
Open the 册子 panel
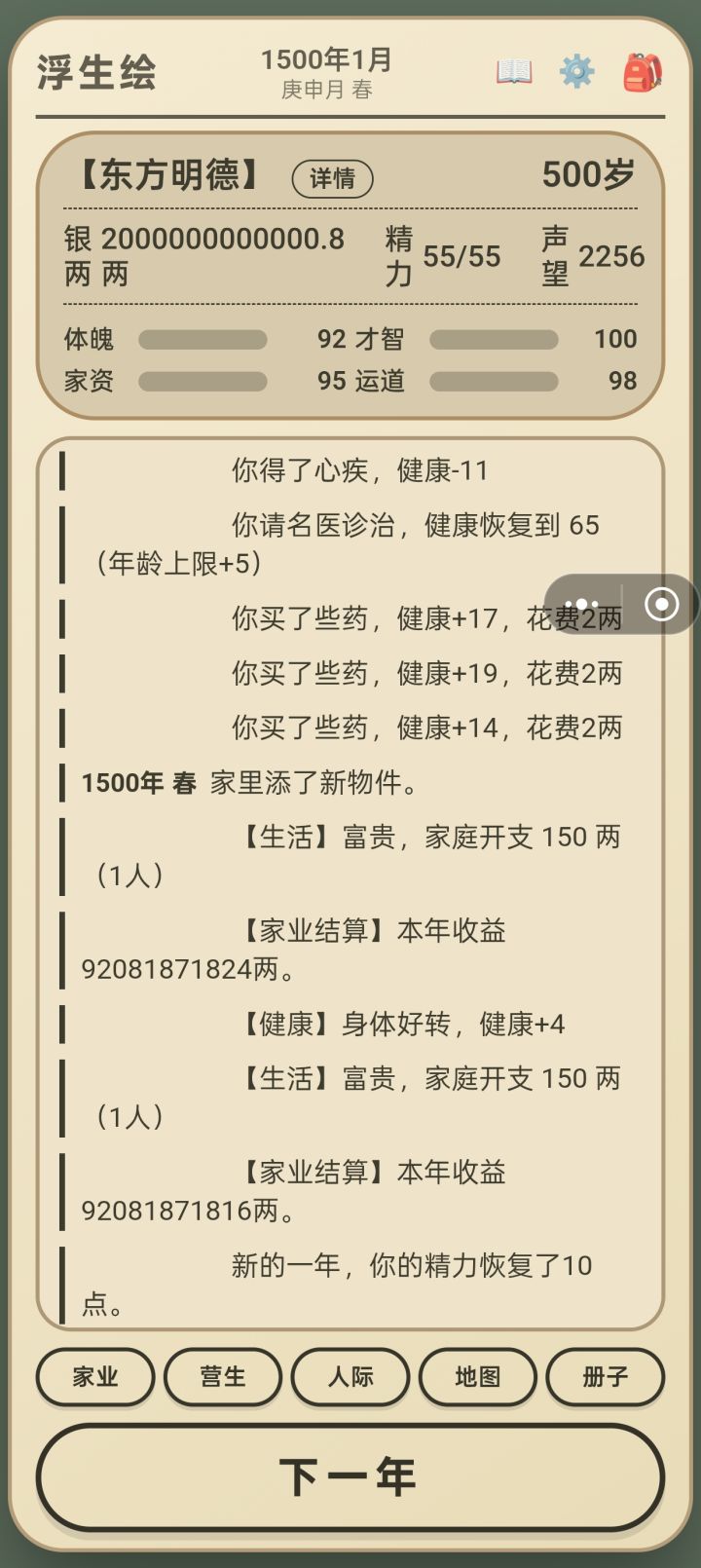[x=606, y=1377]
